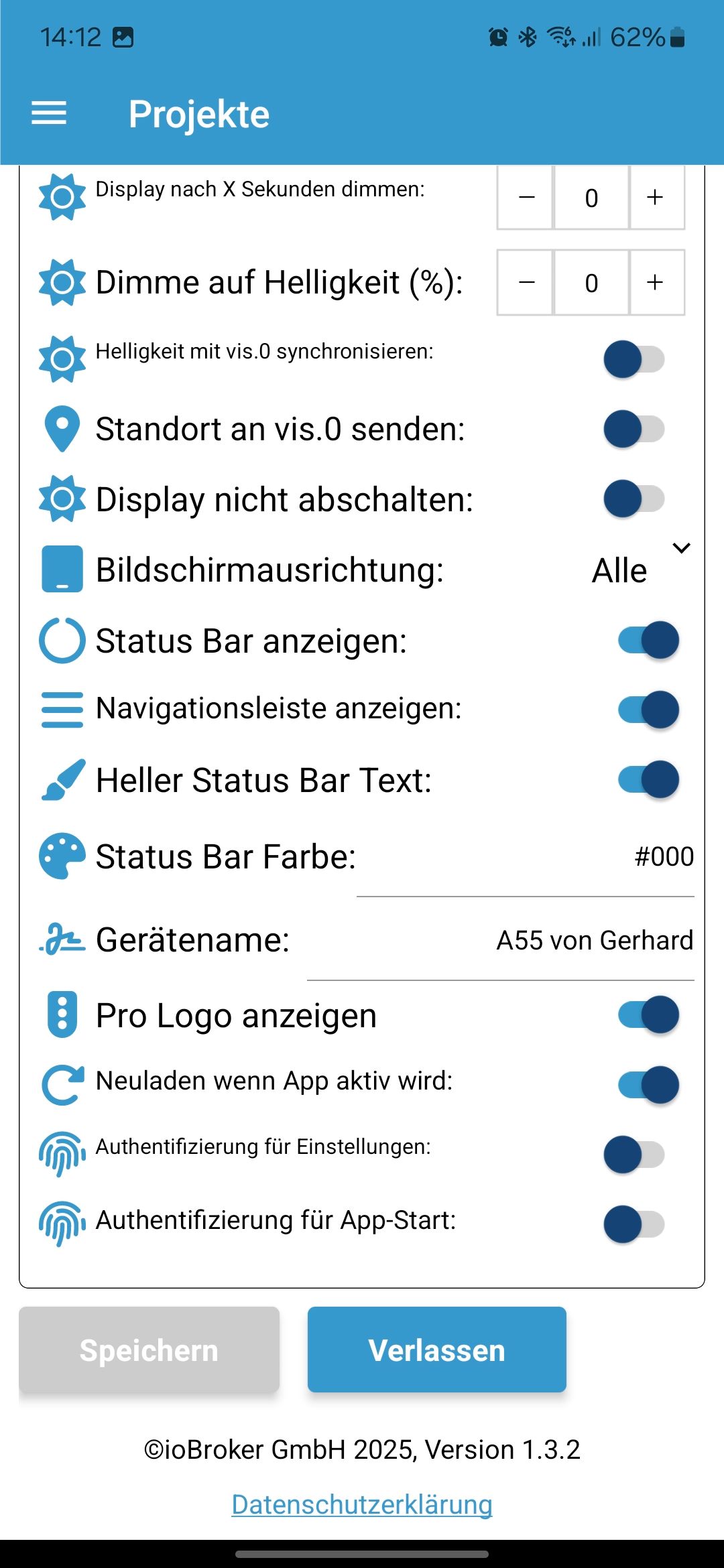Screen dimensions: 724x1568
Task: Open the hamburger drawer menu
Action: [x=49, y=113]
